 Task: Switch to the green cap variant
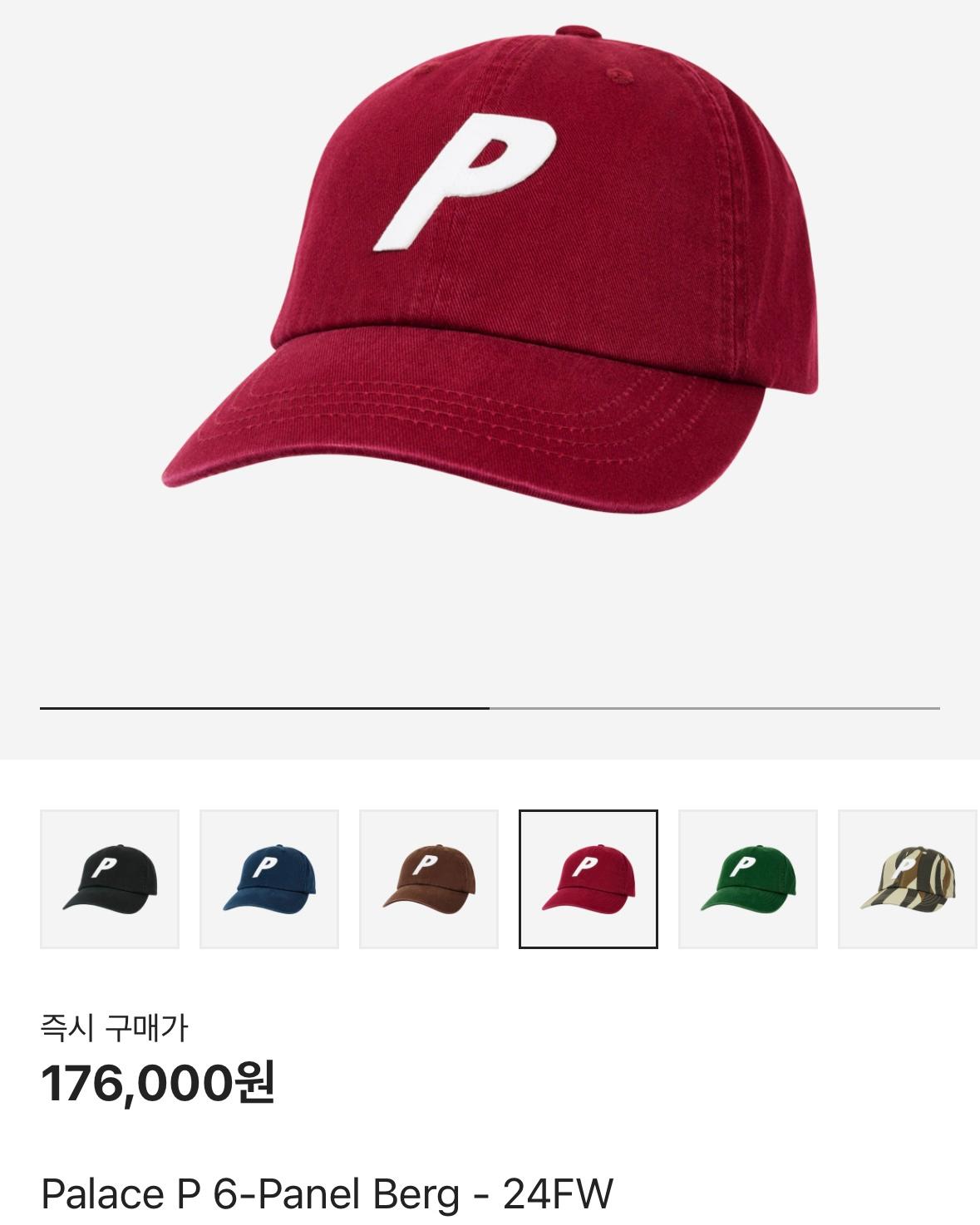point(748,879)
